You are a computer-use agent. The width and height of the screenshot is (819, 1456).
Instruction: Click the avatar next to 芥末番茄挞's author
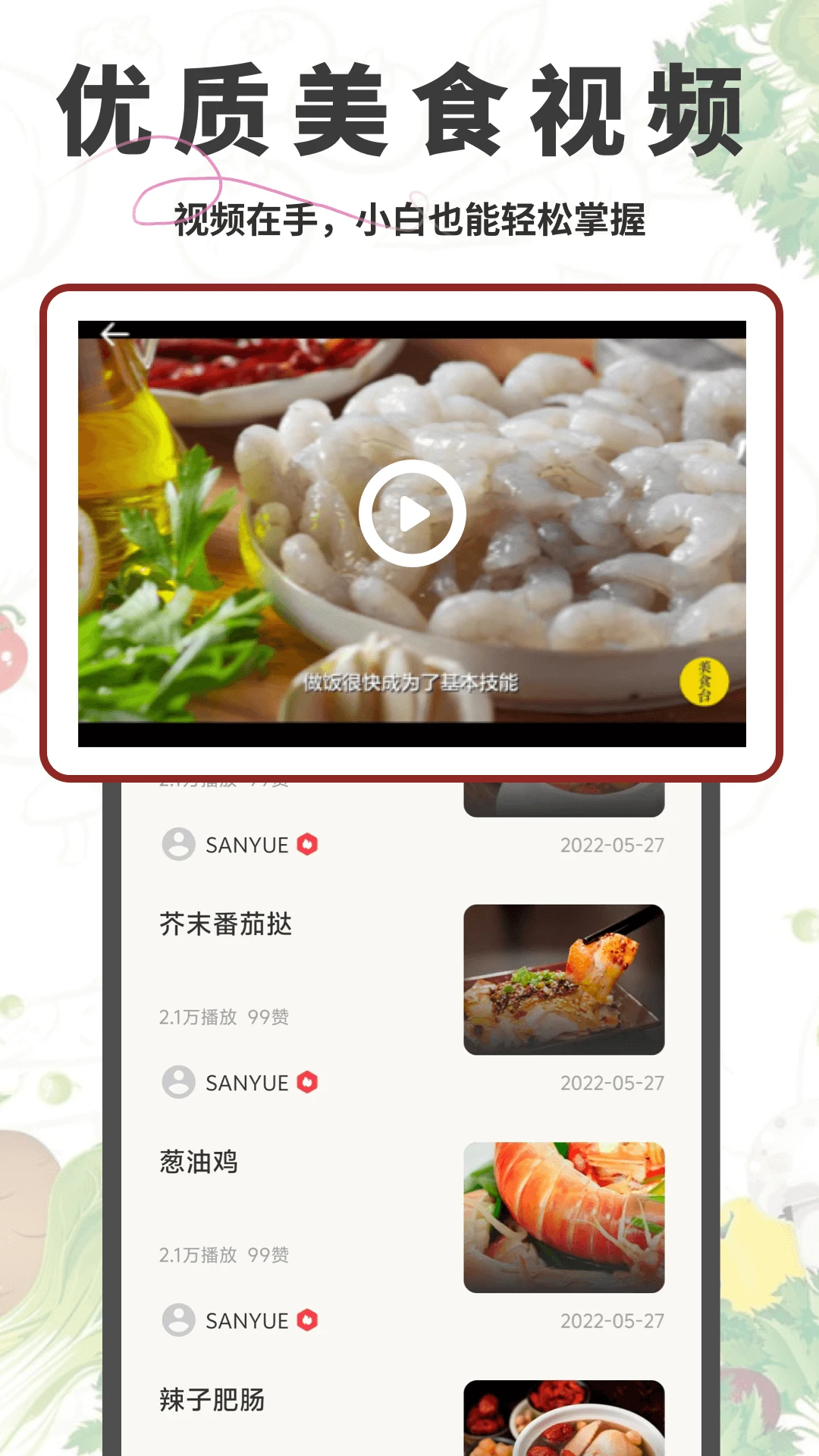point(180,1083)
